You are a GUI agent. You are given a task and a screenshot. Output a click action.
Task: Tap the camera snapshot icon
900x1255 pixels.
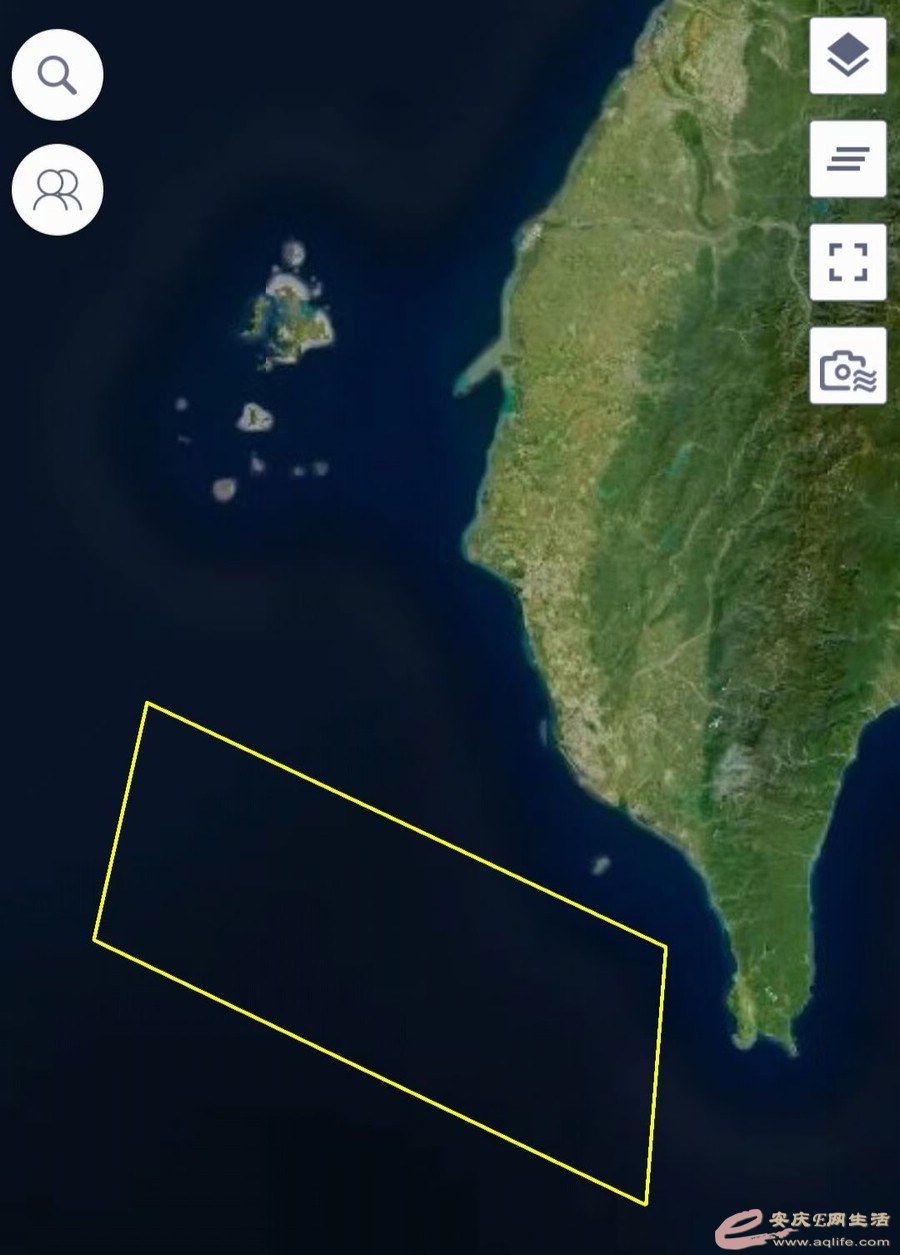click(847, 366)
